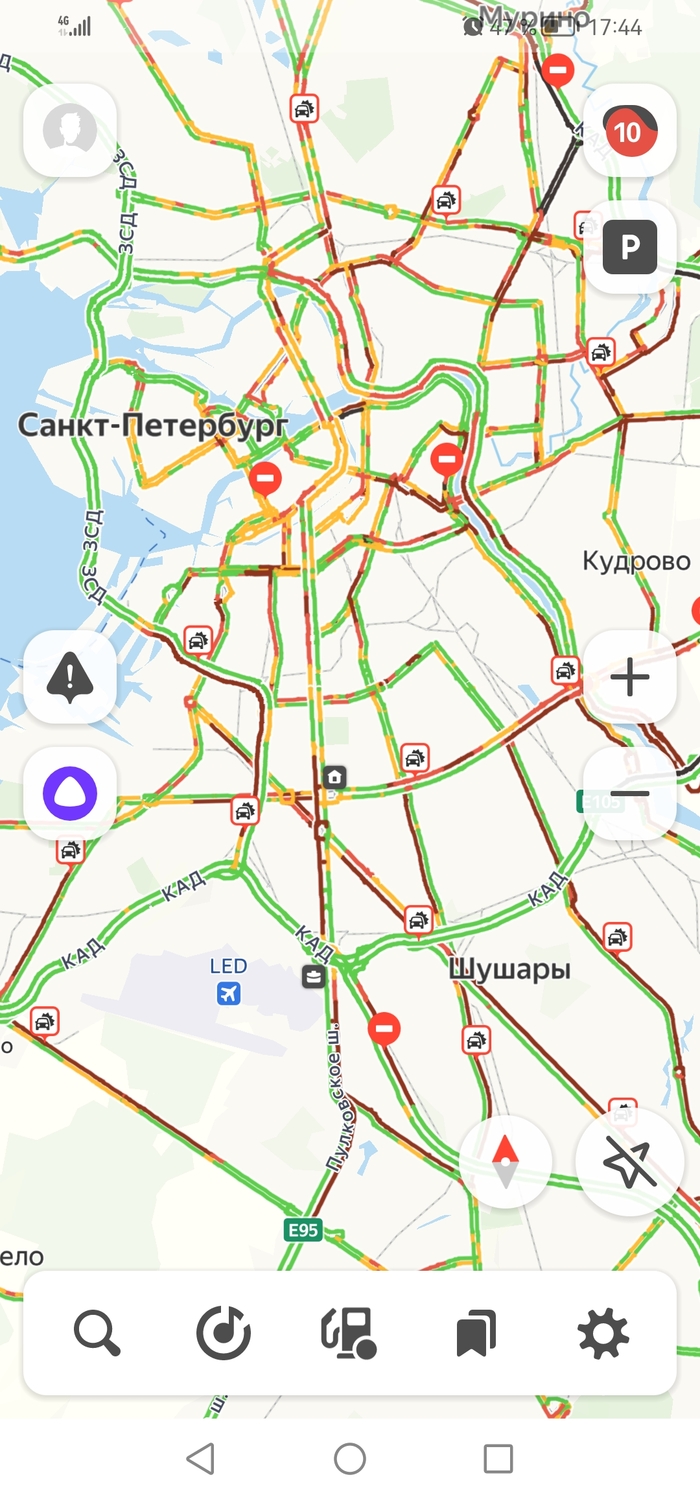This screenshot has width=700, height=1499.
Task: Select the work briefcase marker
Action: [x=314, y=977]
